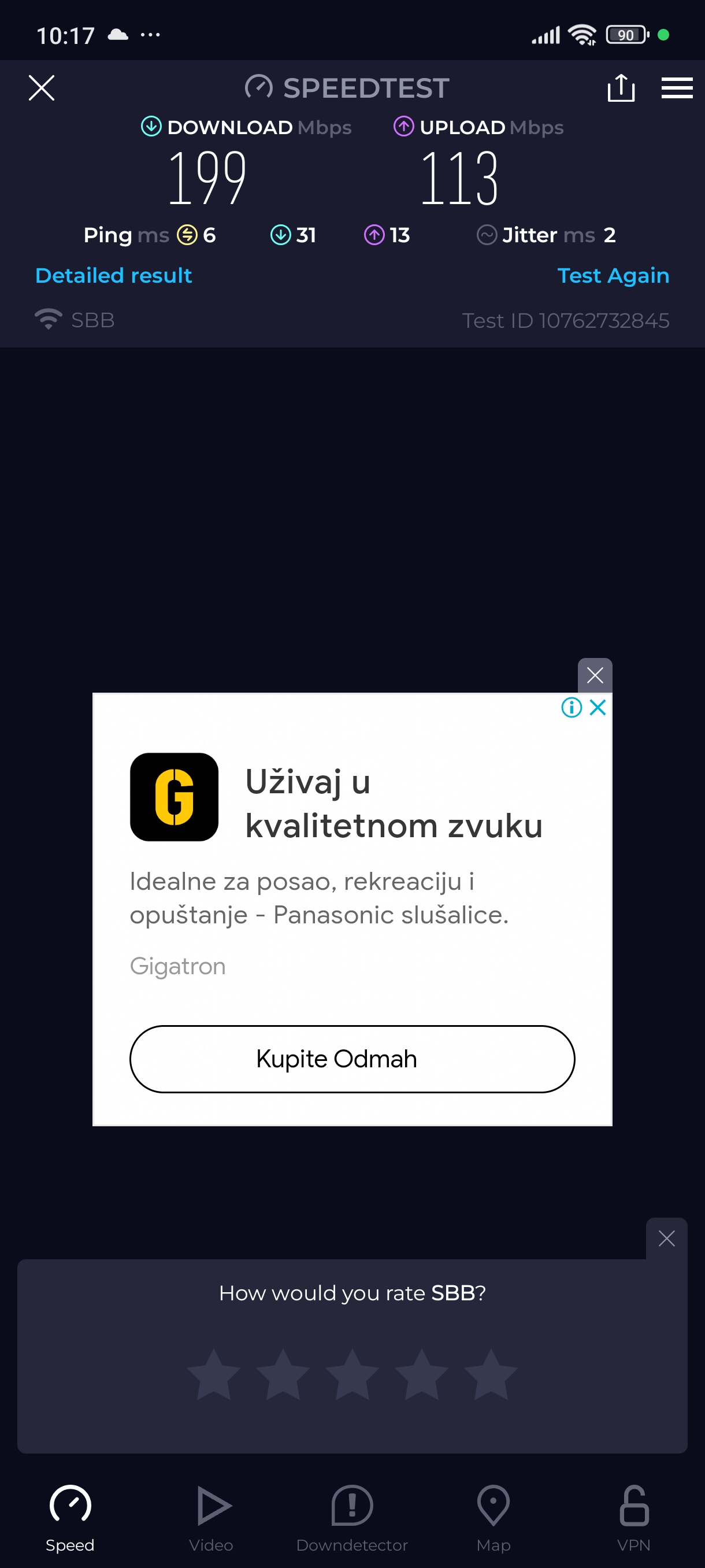The width and height of the screenshot is (705, 1568).
Task: Dismiss the SBB rating prompt
Action: (666, 1238)
